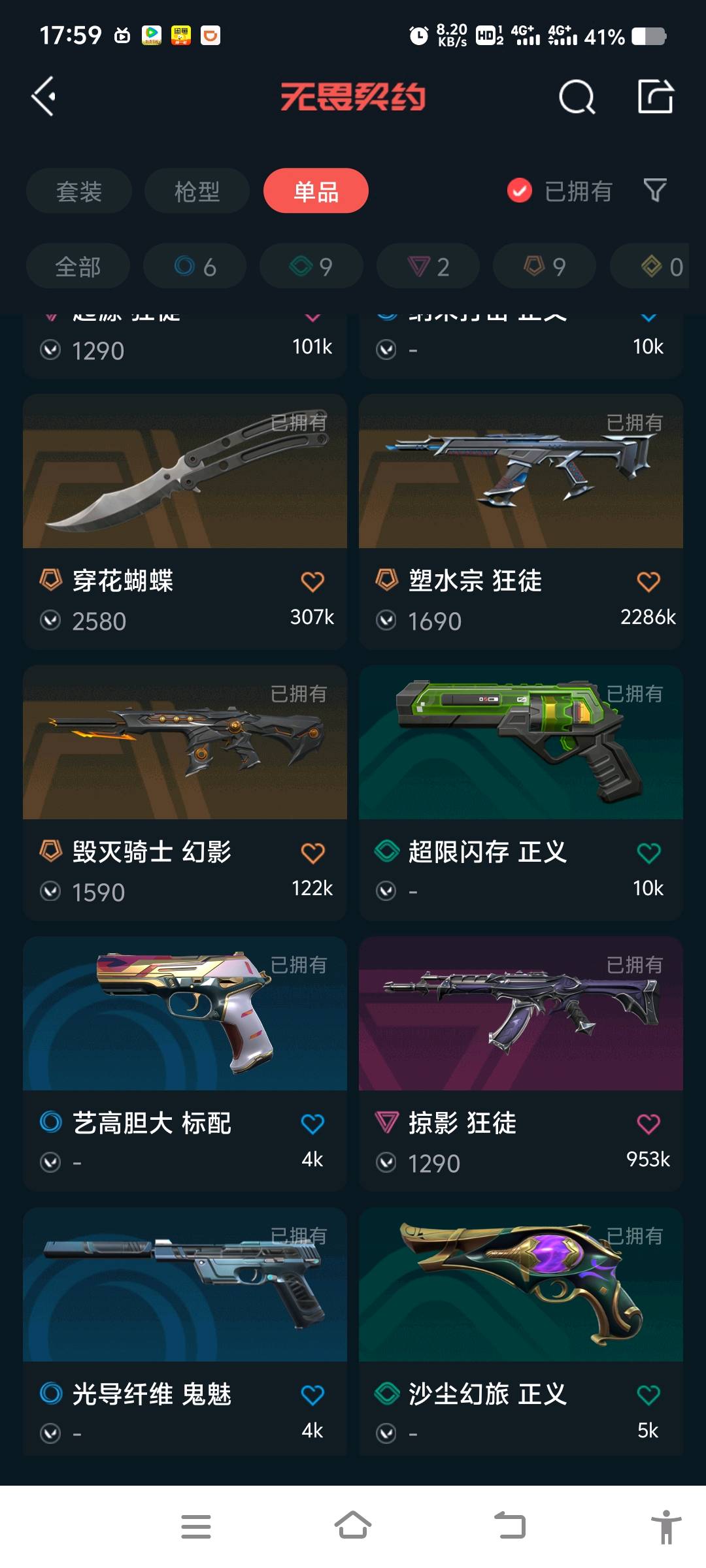Select the 全部 filter chip
The image size is (706, 1568).
(x=78, y=266)
